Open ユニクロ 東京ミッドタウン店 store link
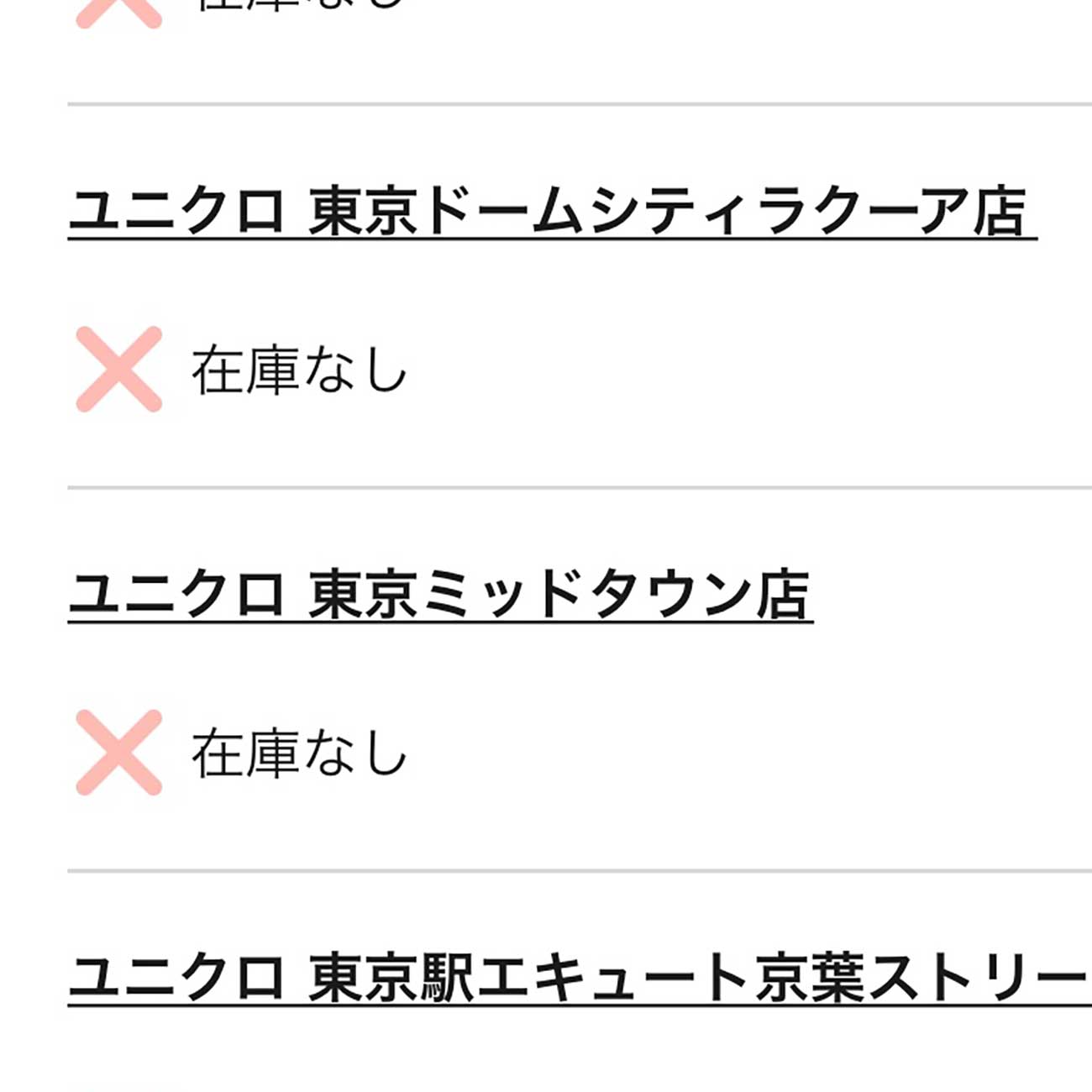1092x1092 pixels. 439,595
